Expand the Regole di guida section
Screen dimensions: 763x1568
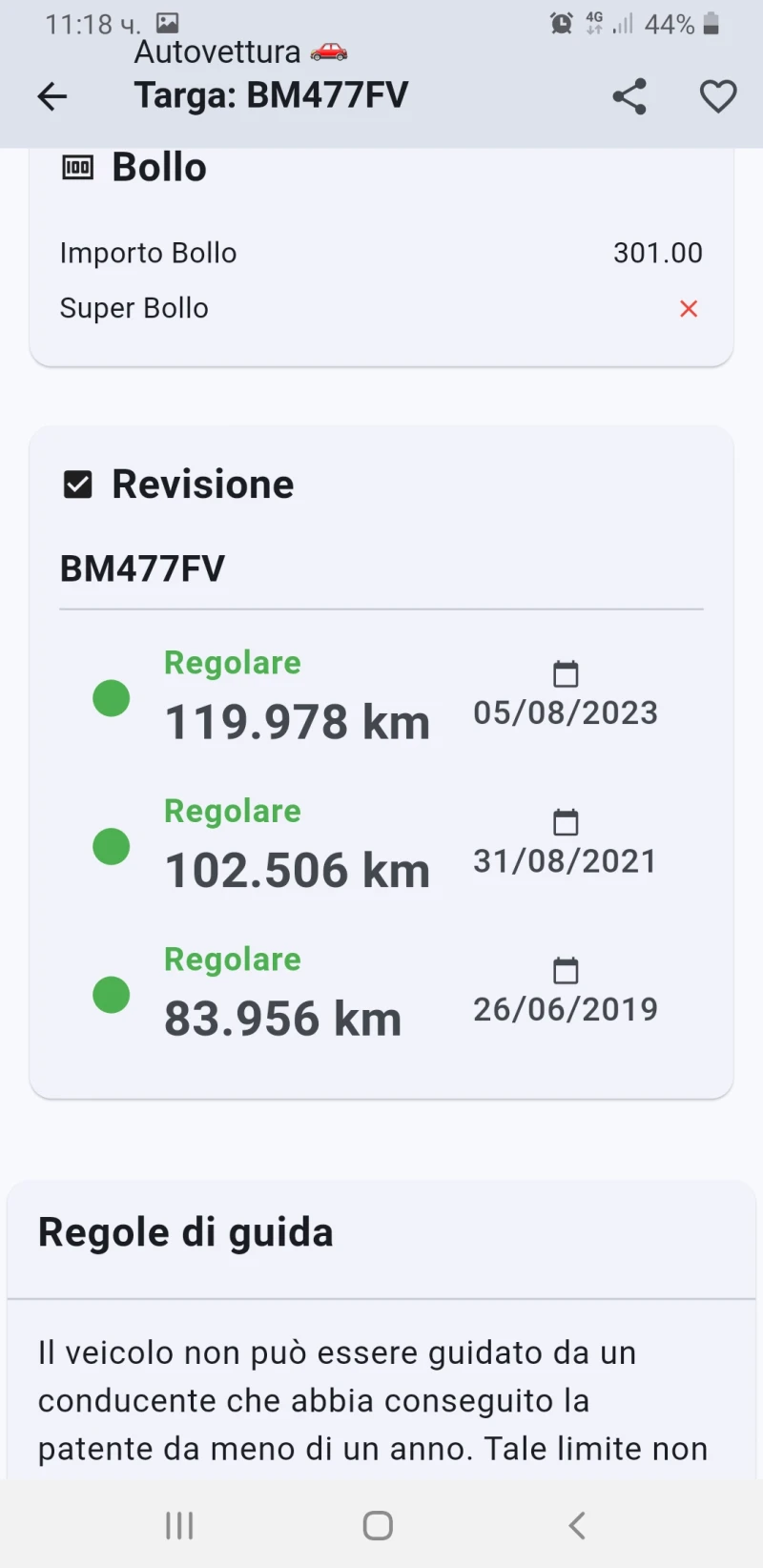point(186,1231)
